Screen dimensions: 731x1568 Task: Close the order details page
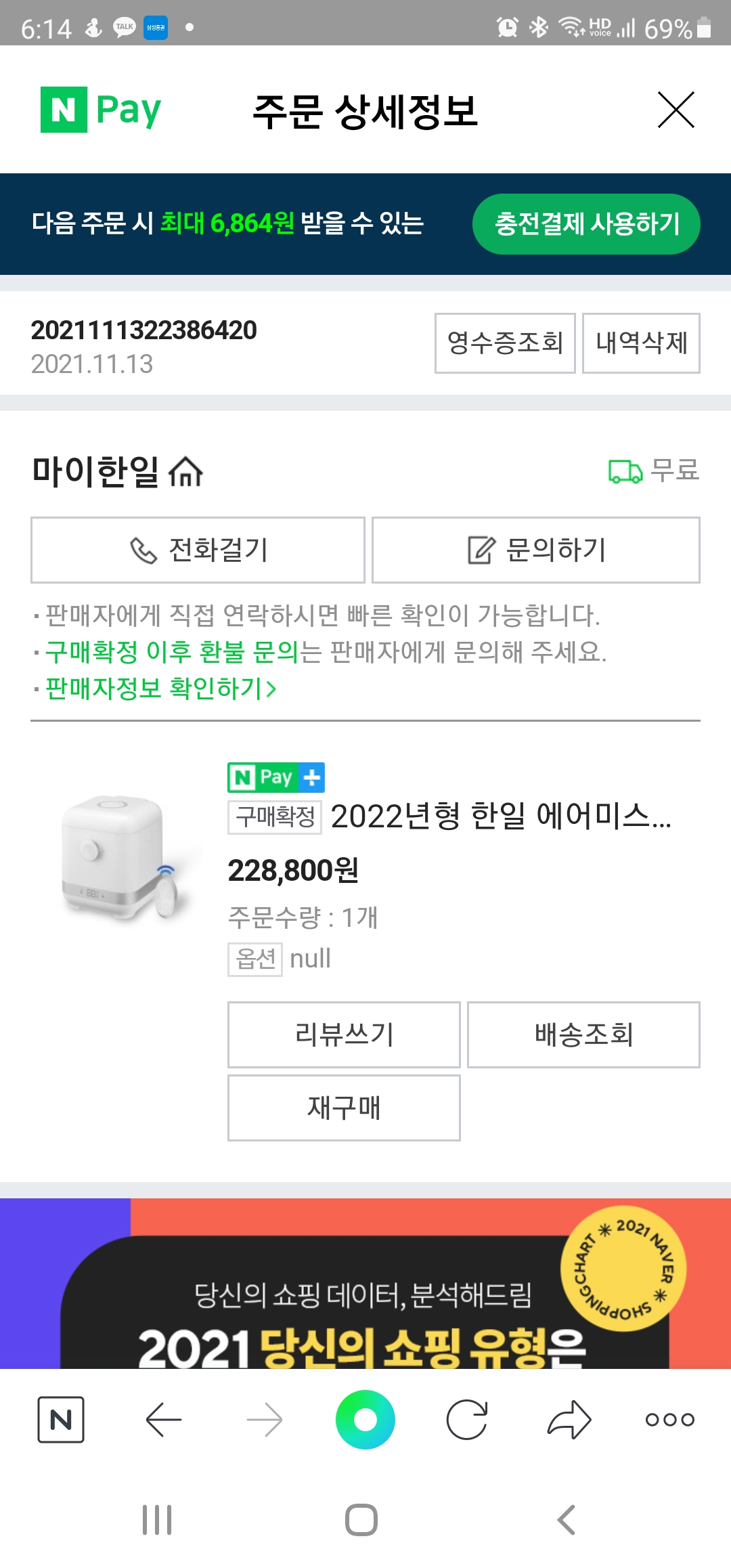click(675, 110)
